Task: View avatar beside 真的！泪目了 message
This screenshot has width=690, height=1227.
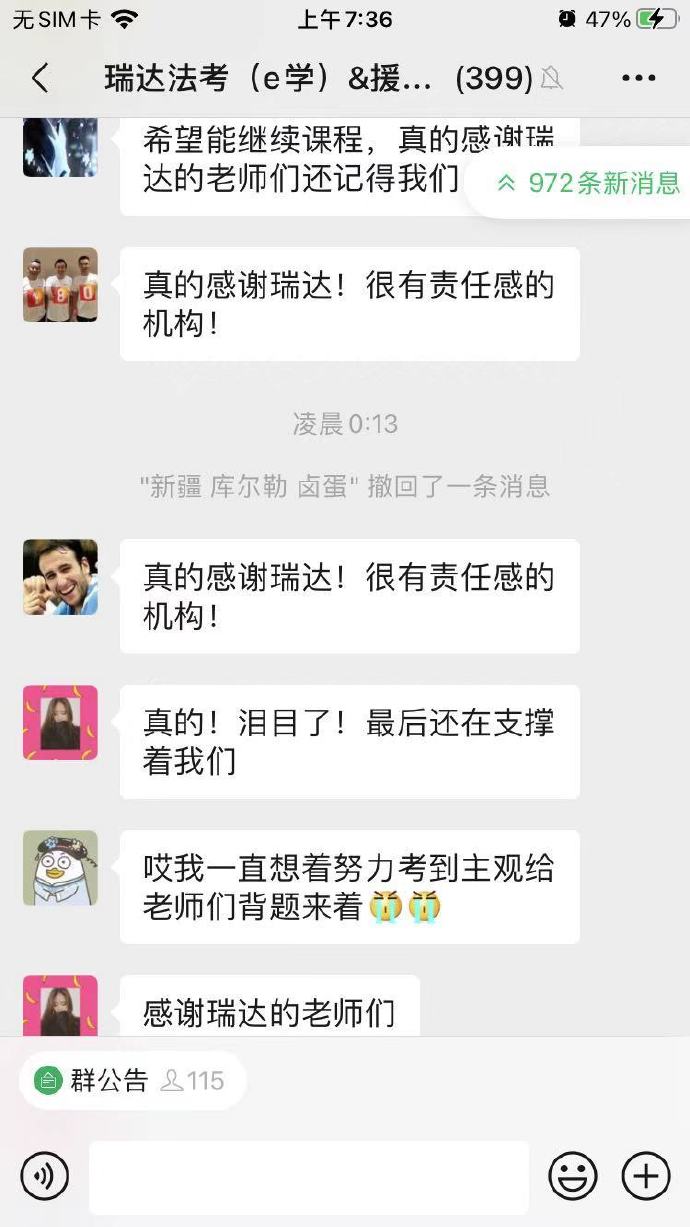Action: click(x=60, y=722)
